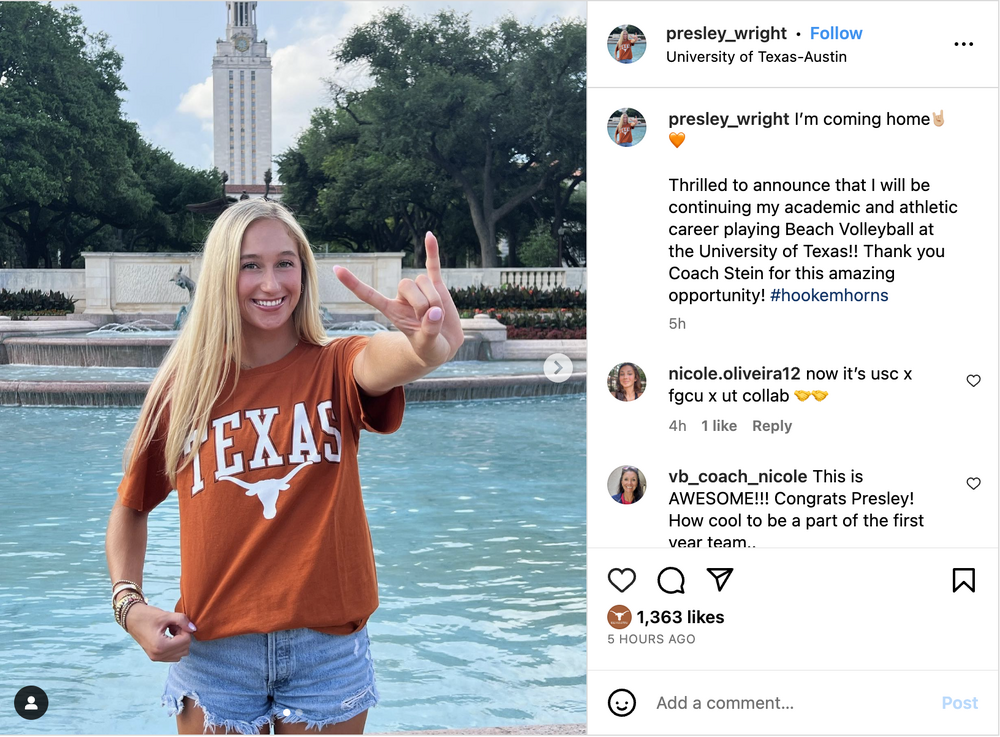
Task: Like nicole.oliveira12's comment
Action: 973,381
